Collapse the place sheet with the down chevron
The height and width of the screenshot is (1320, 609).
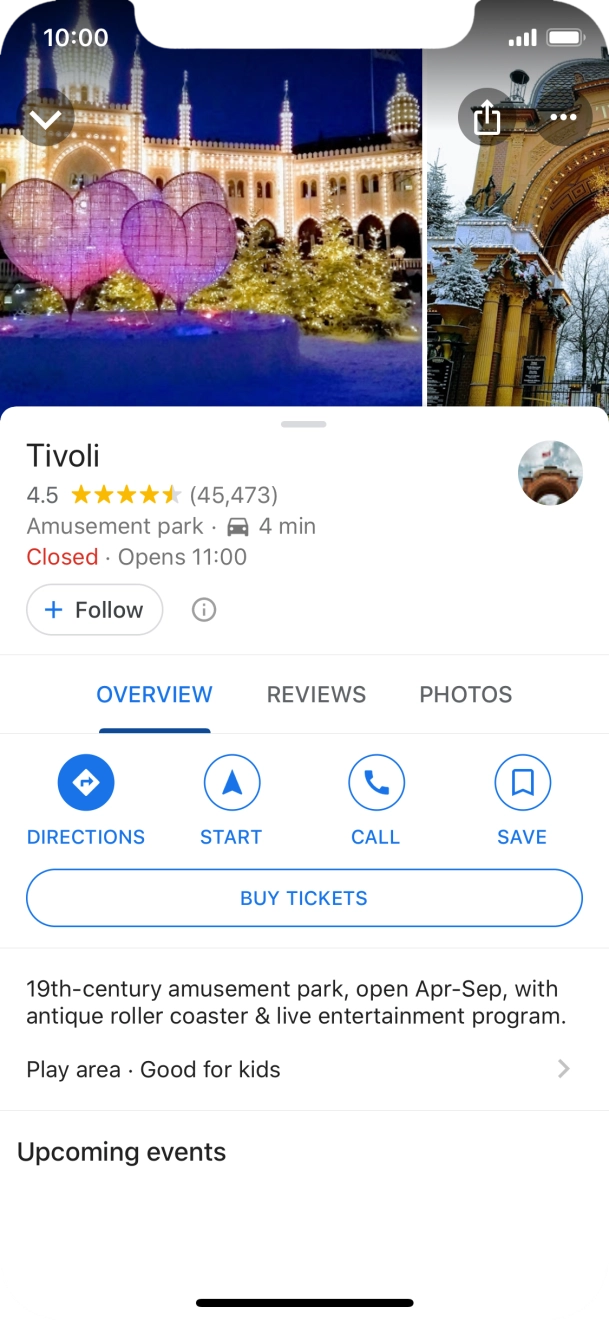point(46,119)
